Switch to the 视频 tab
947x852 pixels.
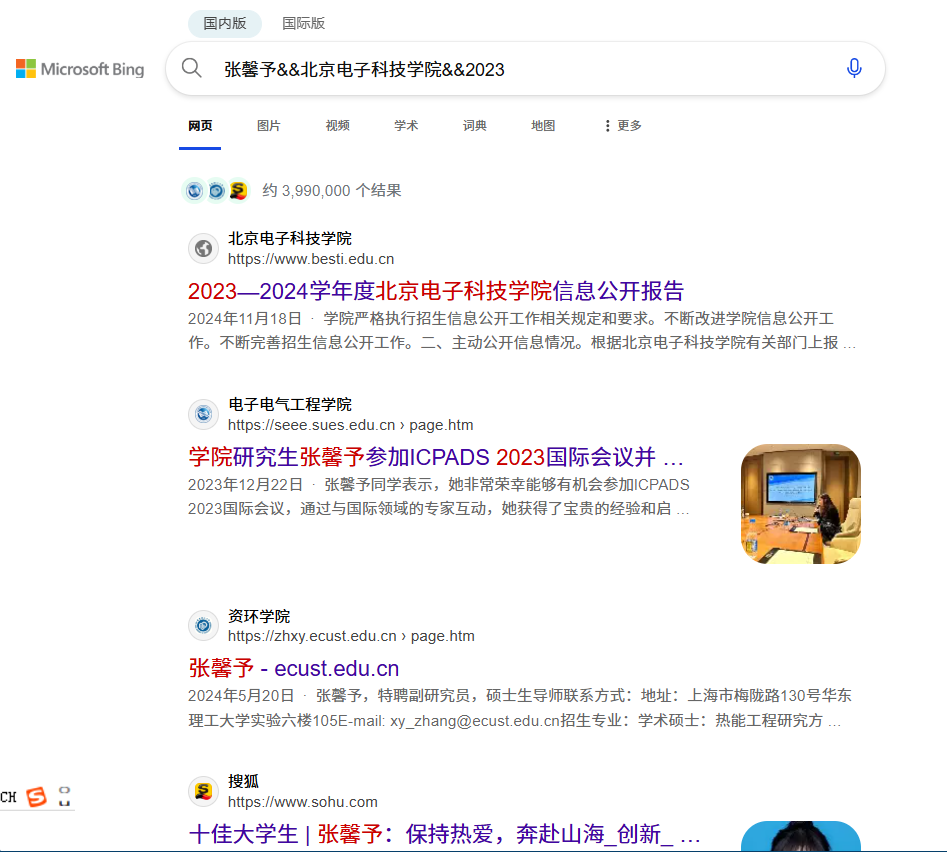pyautogui.click(x=337, y=125)
